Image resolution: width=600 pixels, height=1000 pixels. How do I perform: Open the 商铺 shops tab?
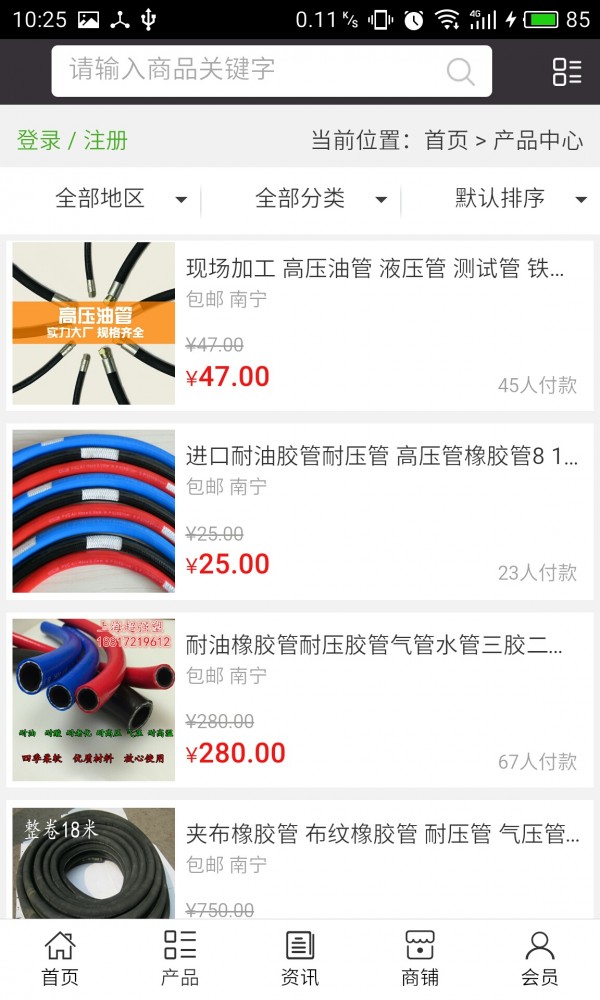(x=420, y=958)
